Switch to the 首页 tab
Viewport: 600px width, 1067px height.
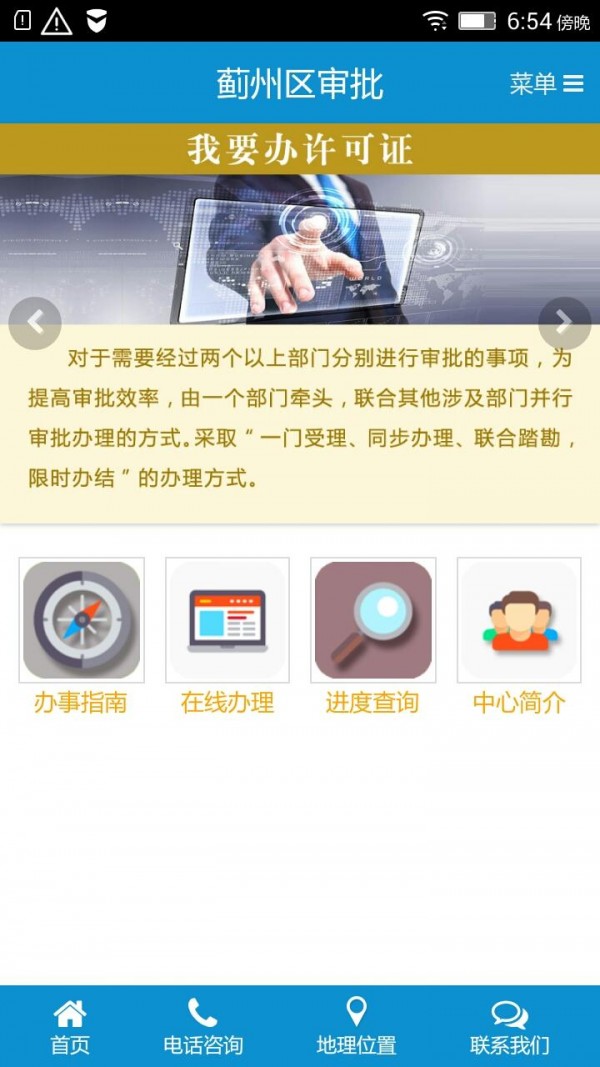(70, 1027)
